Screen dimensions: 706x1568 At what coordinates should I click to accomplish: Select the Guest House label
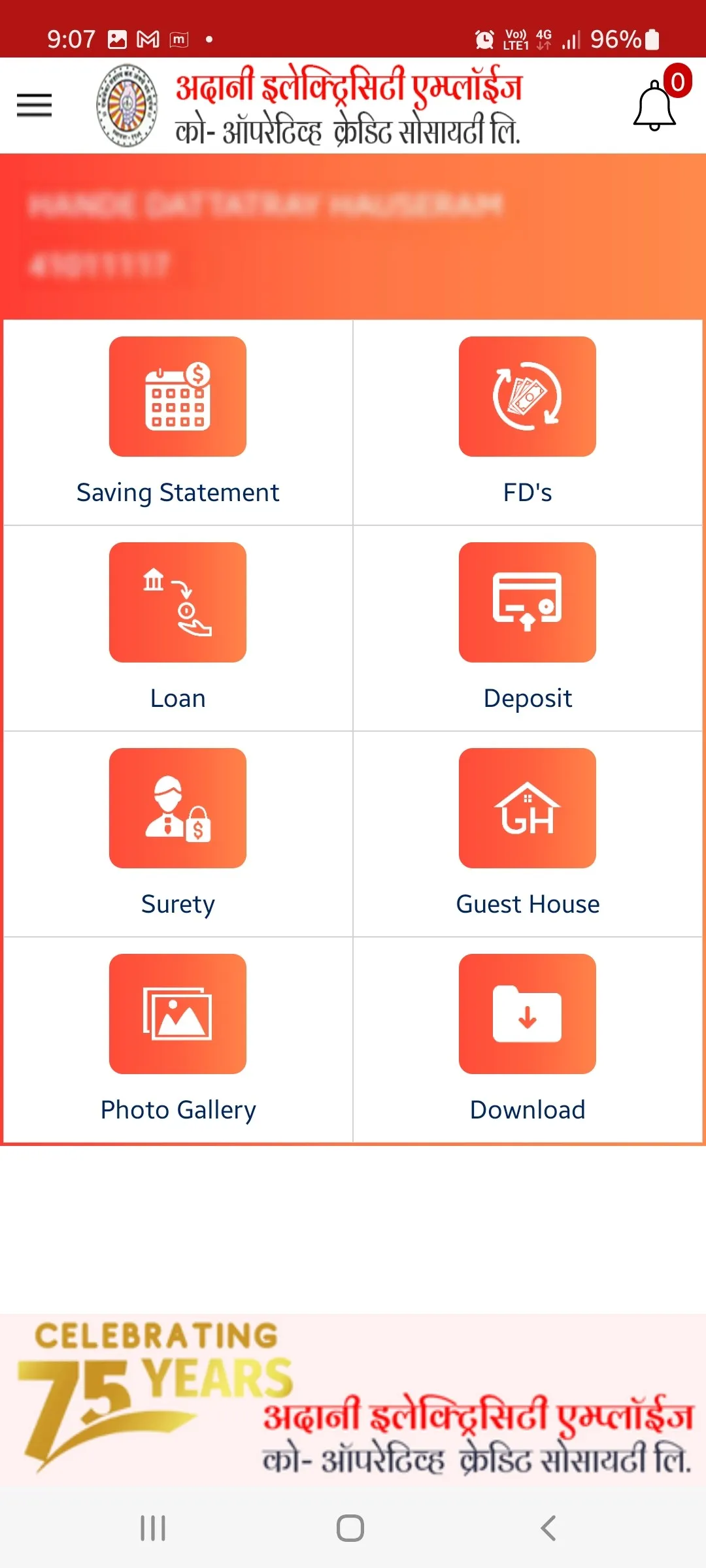[528, 904]
